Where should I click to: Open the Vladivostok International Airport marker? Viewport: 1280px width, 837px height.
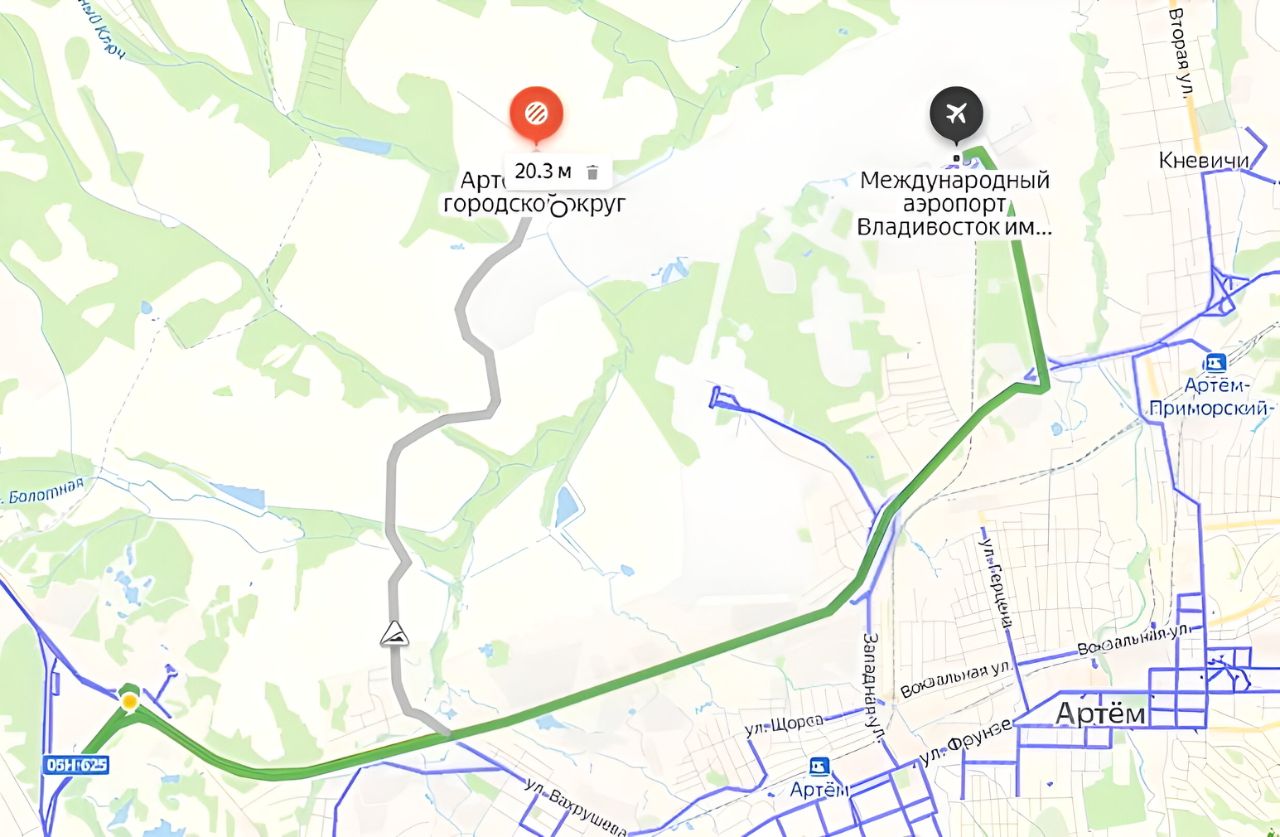(956, 113)
